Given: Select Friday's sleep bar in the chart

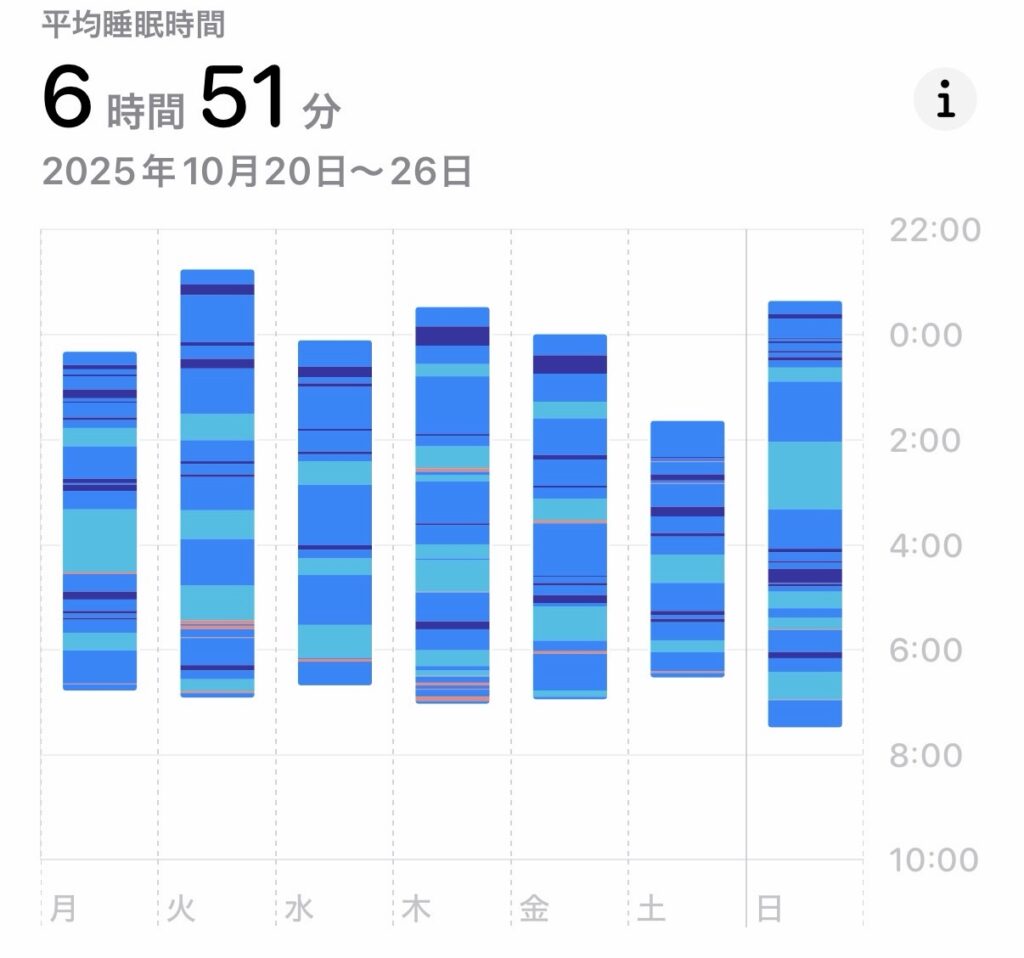Looking at the screenshot, I should tap(570, 516).
